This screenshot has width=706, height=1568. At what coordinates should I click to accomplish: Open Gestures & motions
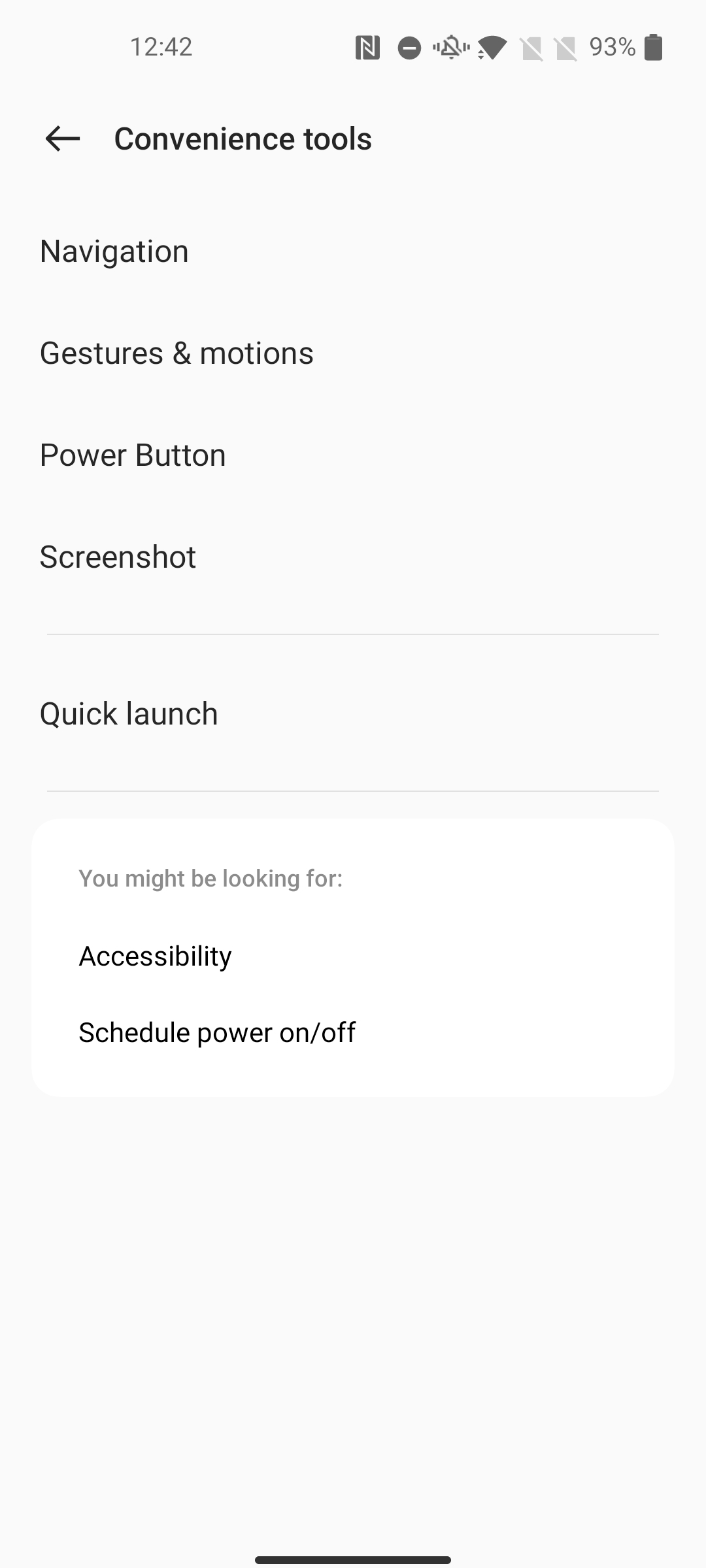[x=353, y=353]
